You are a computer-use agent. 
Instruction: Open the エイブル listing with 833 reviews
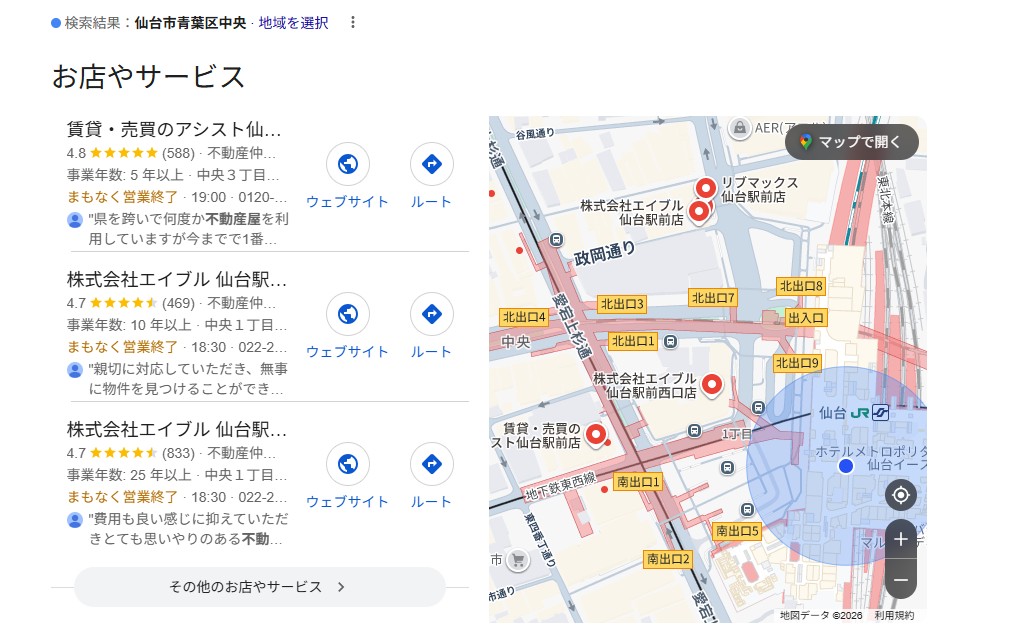(x=177, y=430)
